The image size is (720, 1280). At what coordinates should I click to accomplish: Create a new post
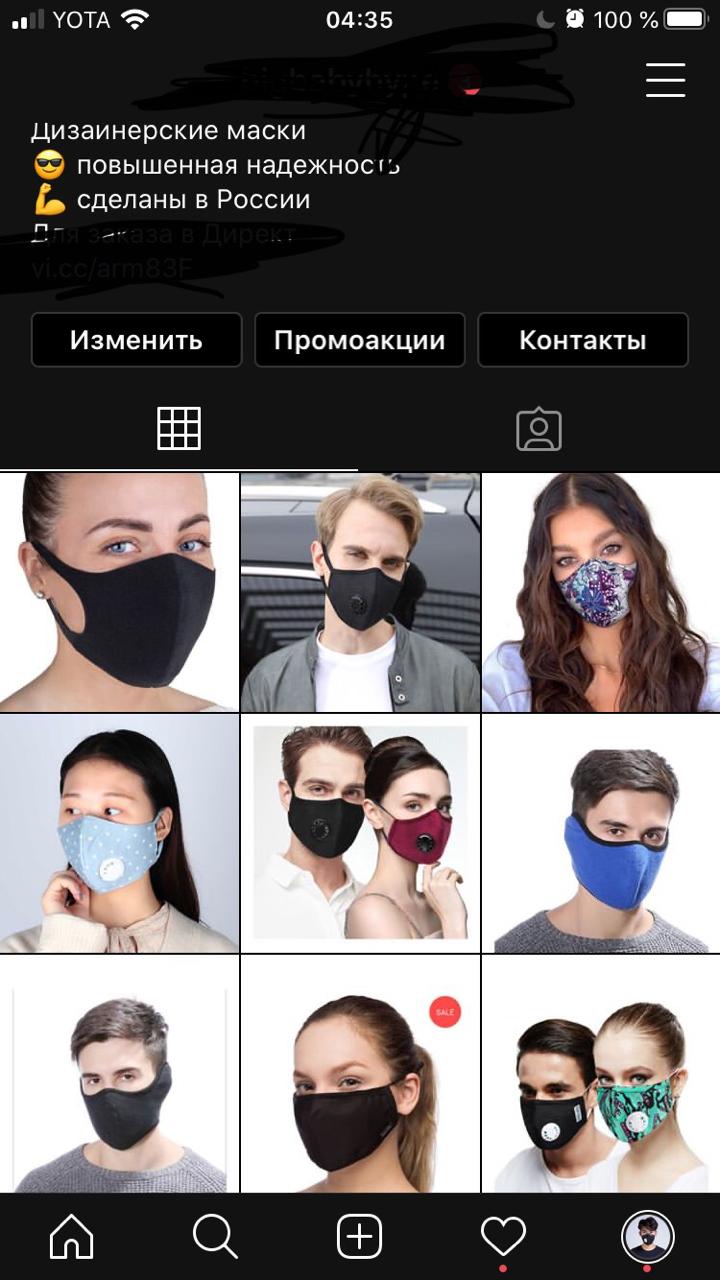coord(359,1237)
